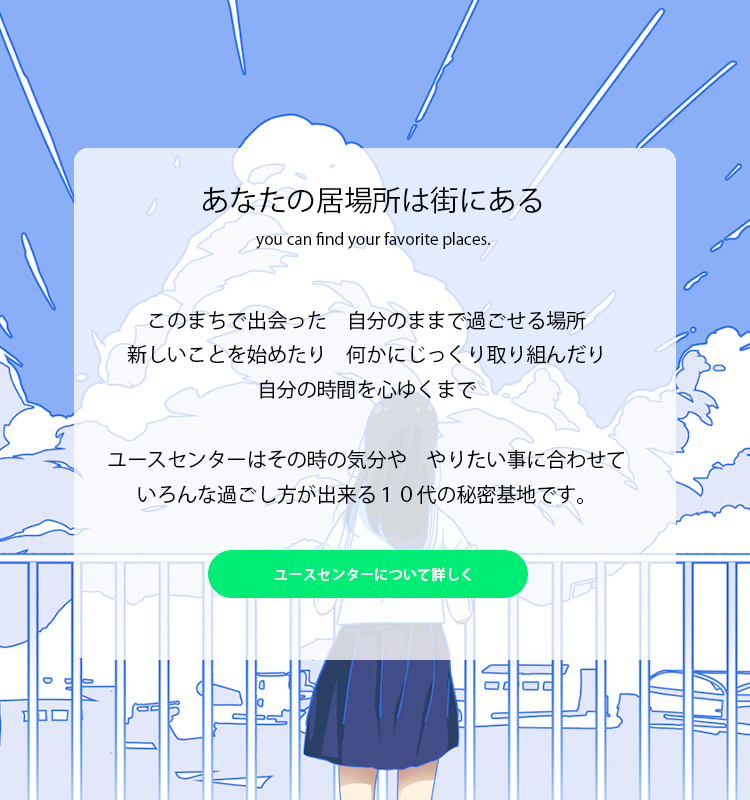Tap the green ユースセンターについて詳しく button
The height and width of the screenshot is (800, 750).
click(x=368, y=574)
